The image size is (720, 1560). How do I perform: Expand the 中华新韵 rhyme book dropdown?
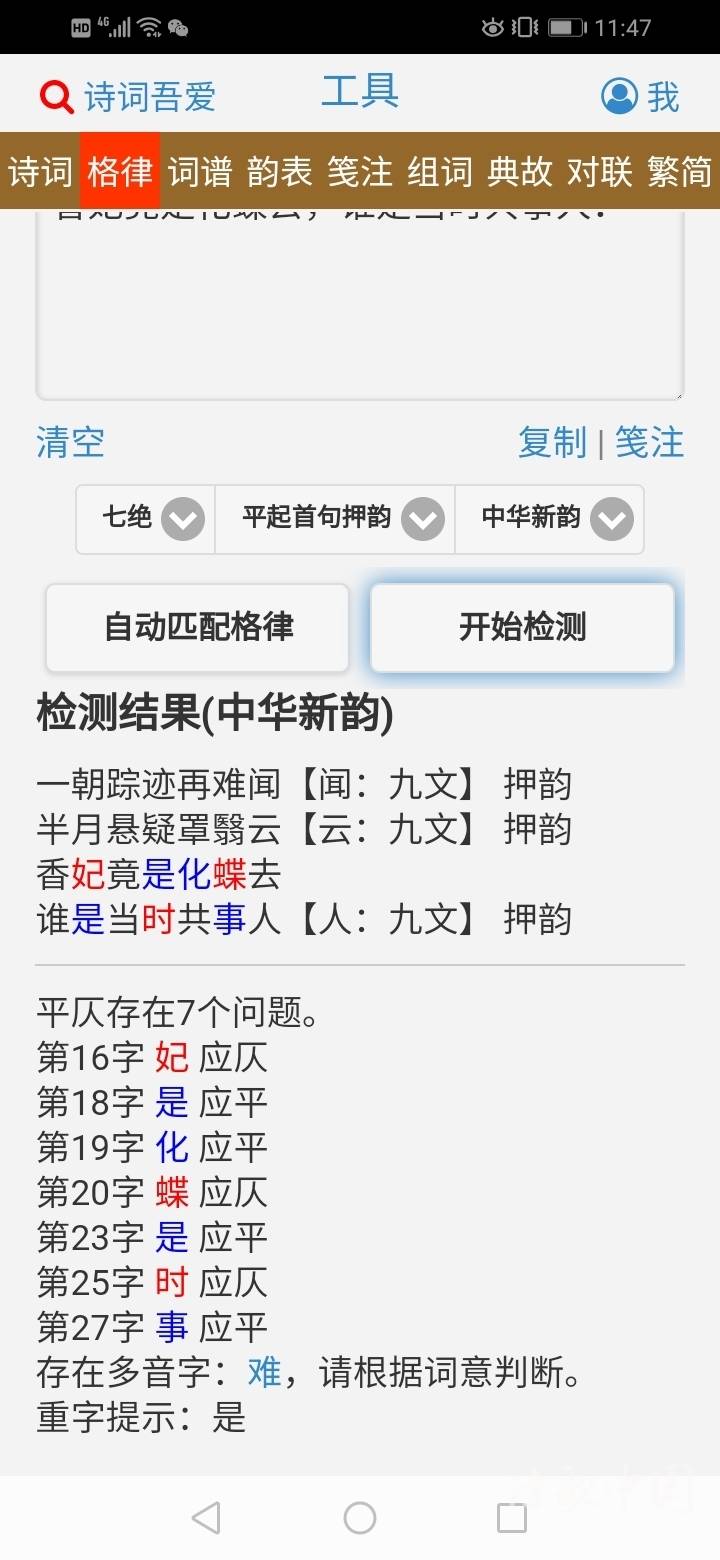click(x=549, y=519)
